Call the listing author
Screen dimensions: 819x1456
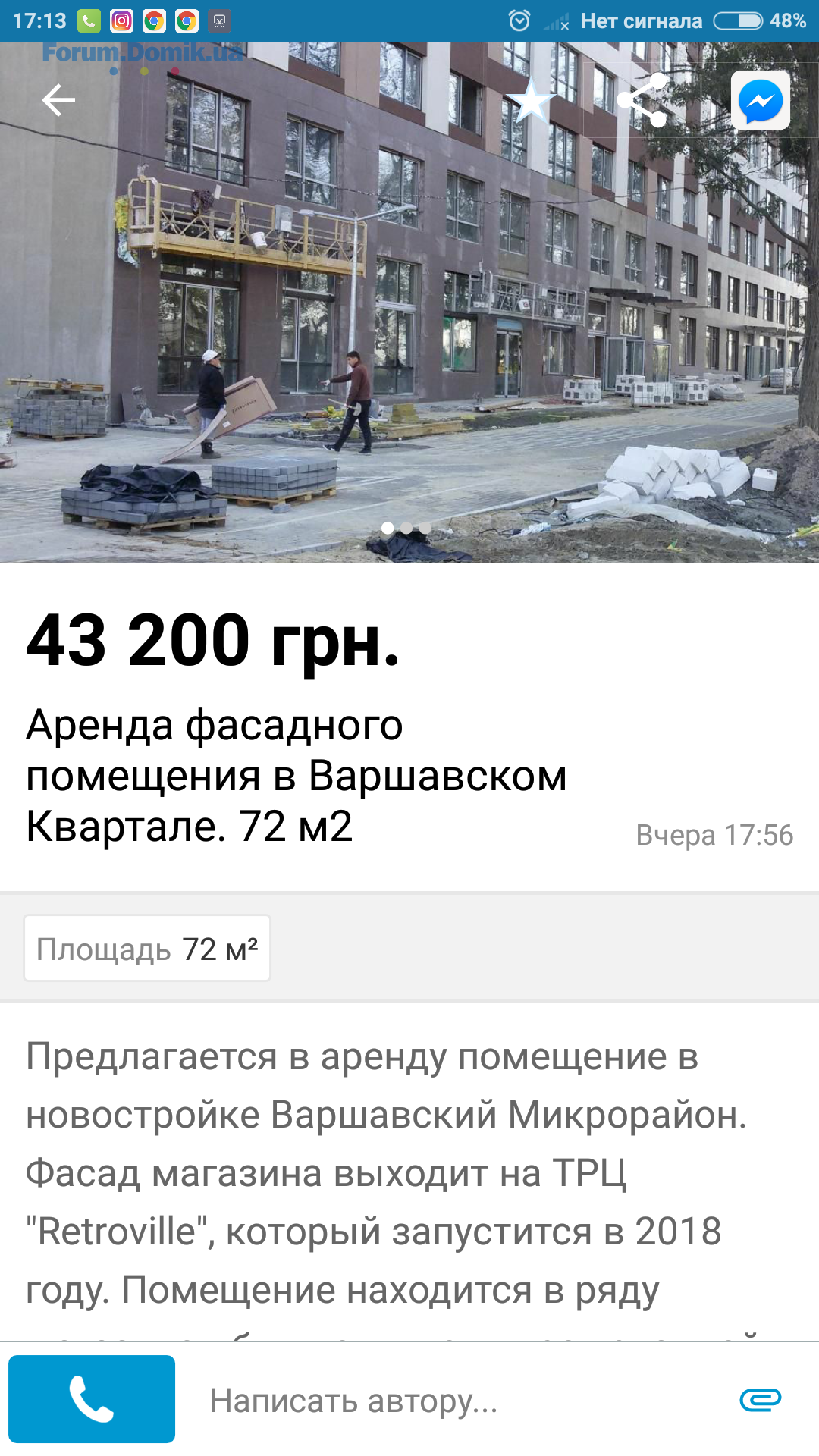pos(92,1399)
